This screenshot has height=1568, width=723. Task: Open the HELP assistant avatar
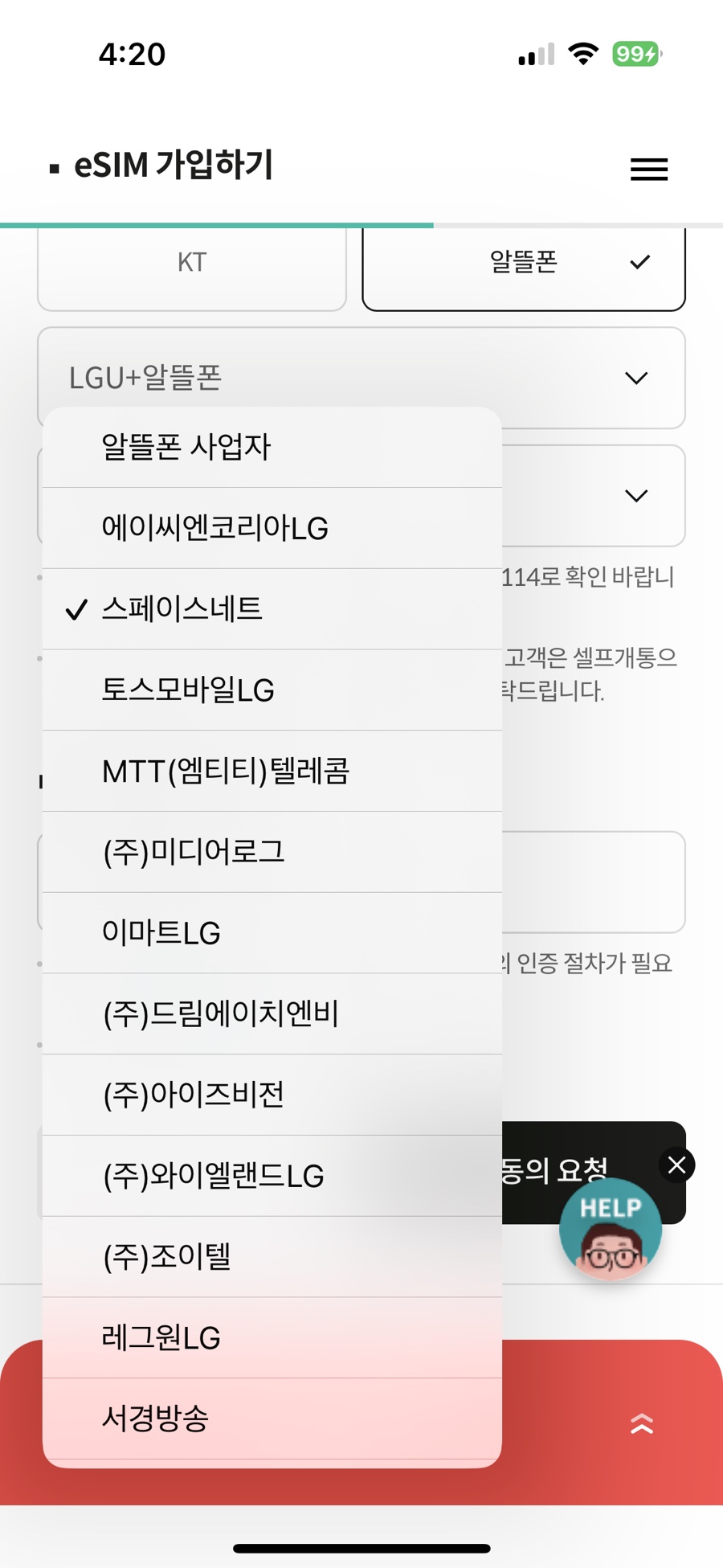611,1230
